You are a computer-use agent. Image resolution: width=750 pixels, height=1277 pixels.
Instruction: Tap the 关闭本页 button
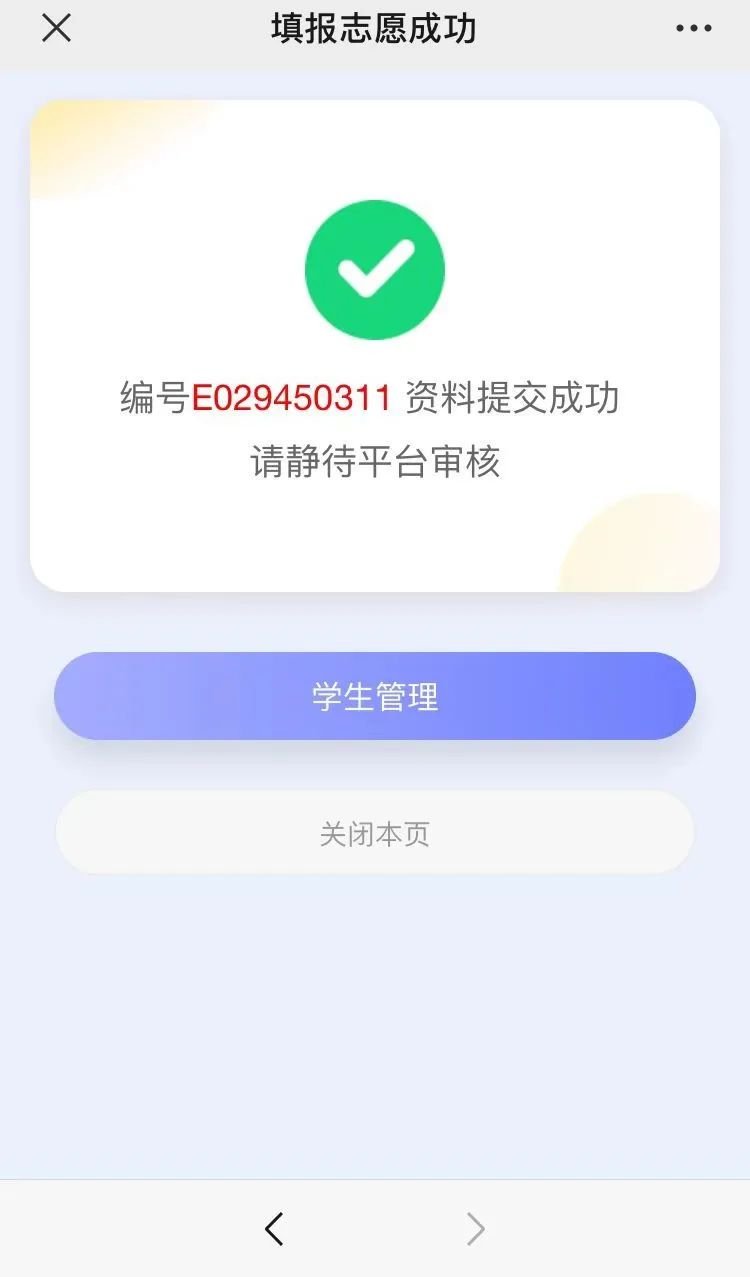375,833
